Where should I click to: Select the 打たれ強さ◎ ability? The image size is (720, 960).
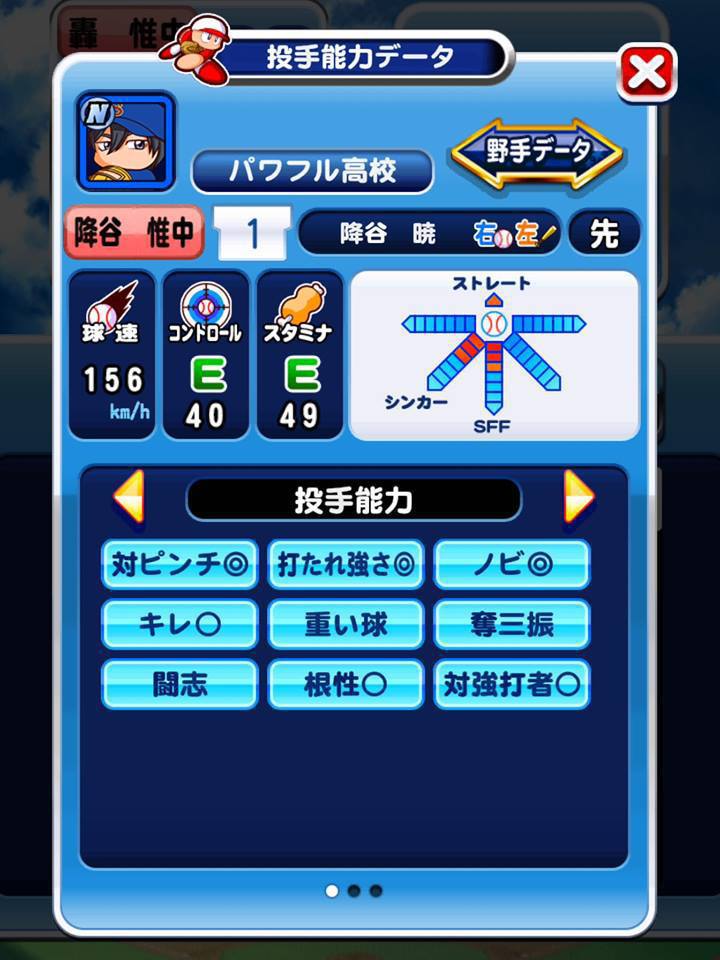click(x=346, y=565)
